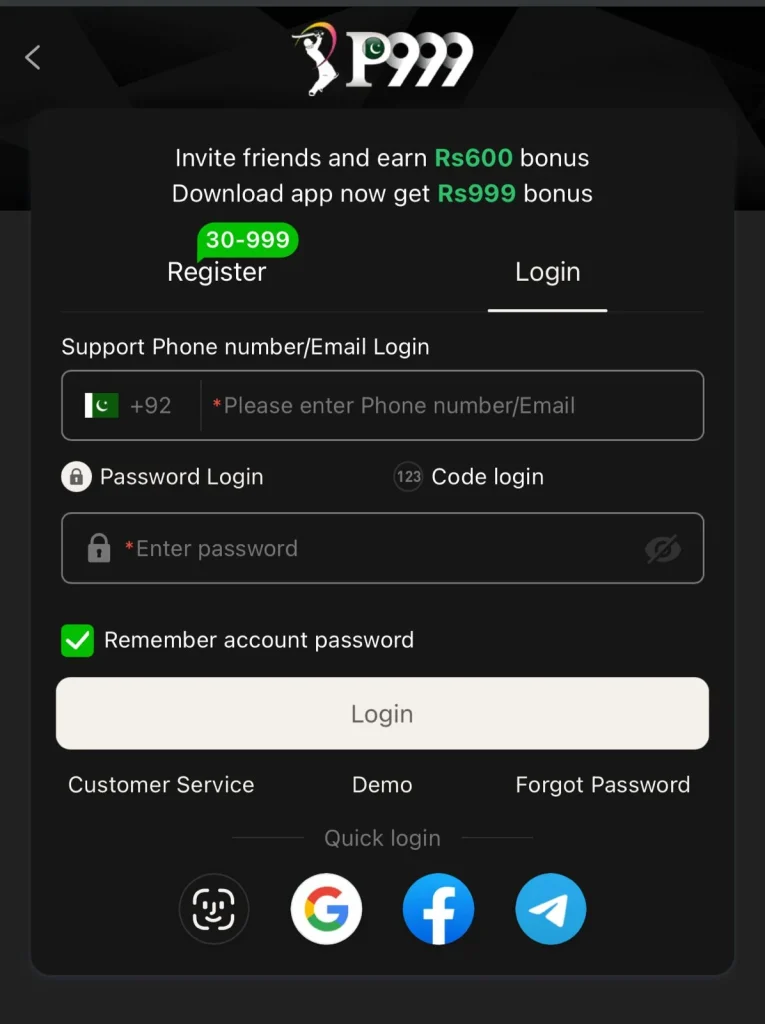Open Forgot Password
This screenshot has width=765, height=1024.
(602, 785)
